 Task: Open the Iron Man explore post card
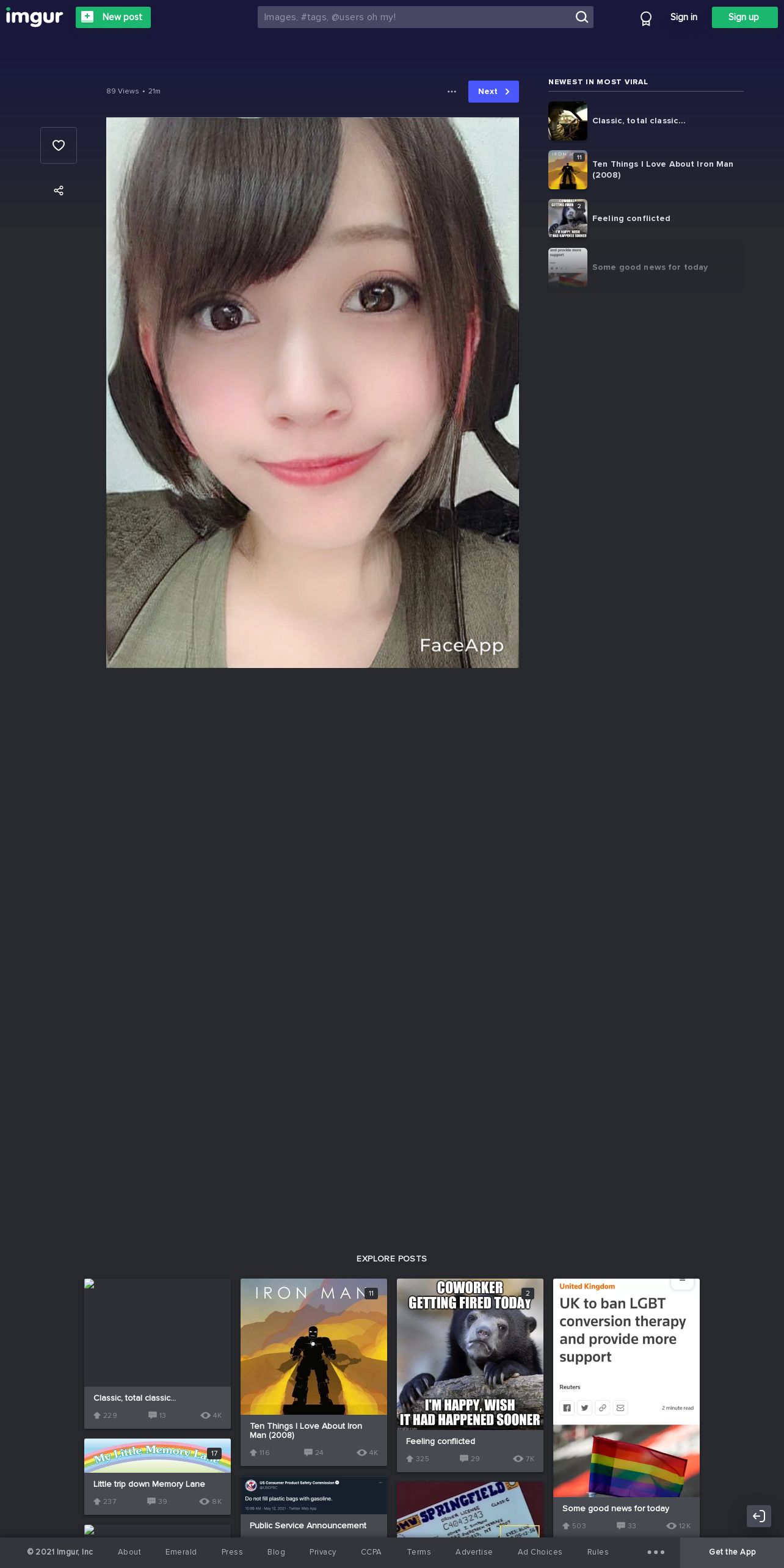pyautogui.click(x=314, y=1372)
